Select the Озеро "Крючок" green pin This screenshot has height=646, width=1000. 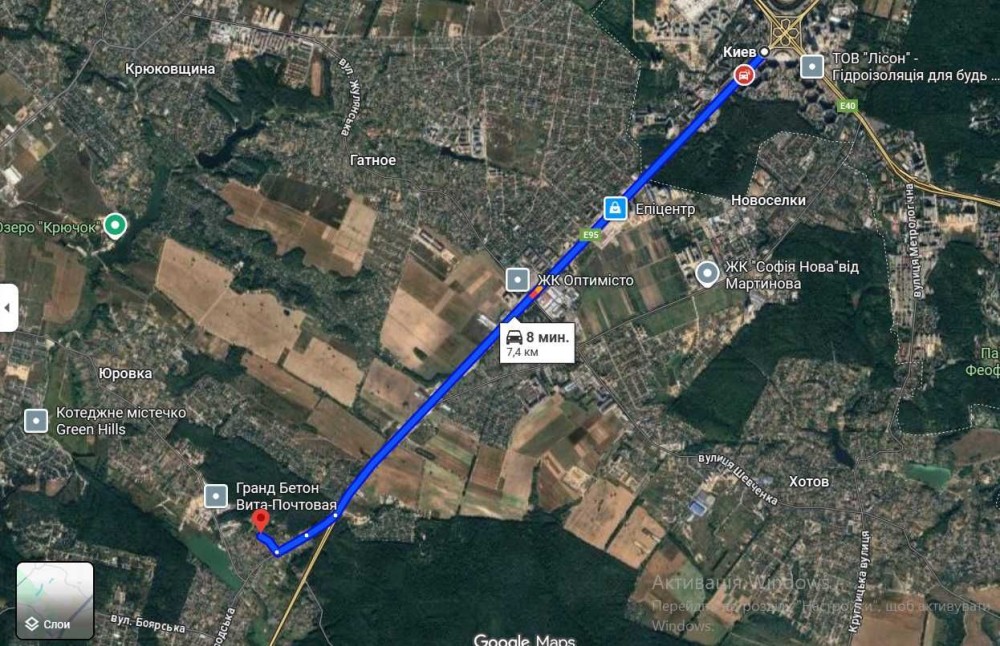(115, 226)
